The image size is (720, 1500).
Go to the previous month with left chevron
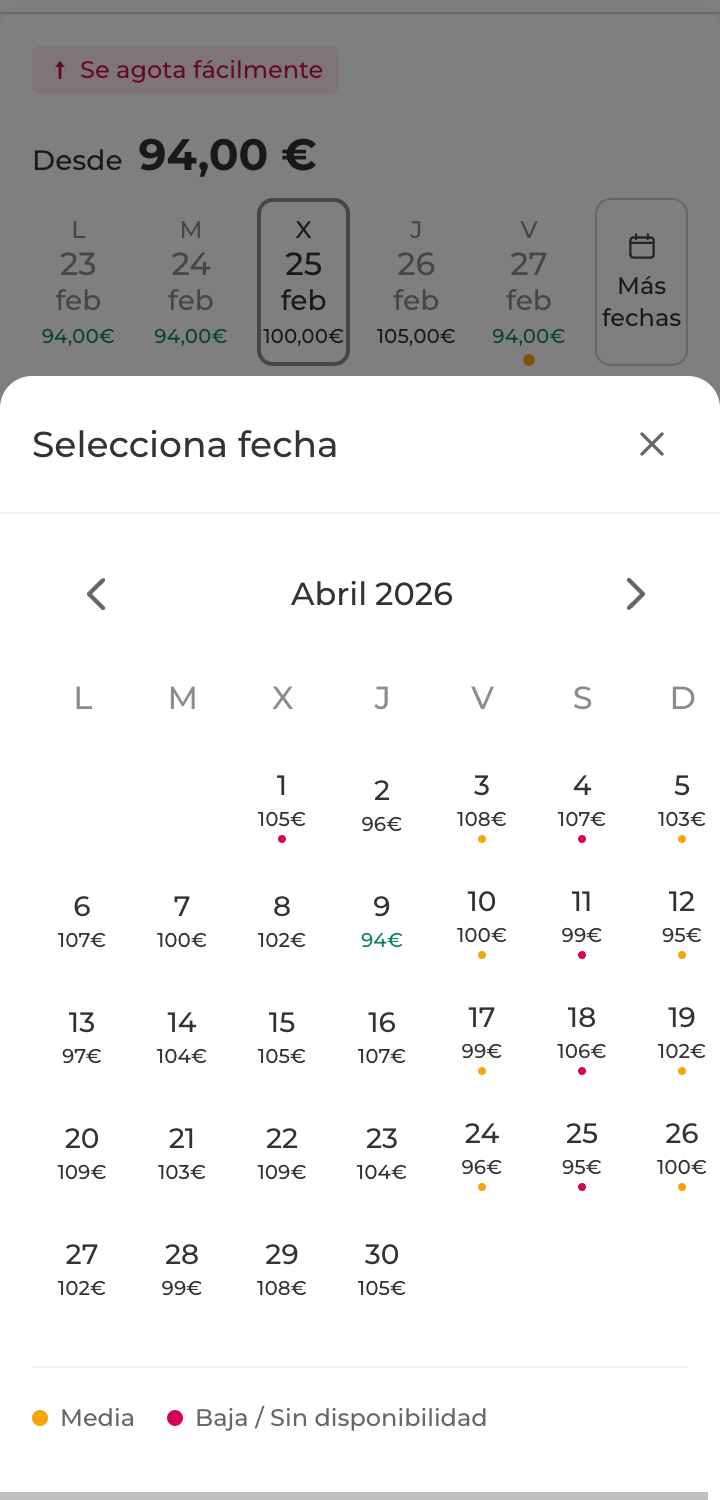(x=96, y=594)
